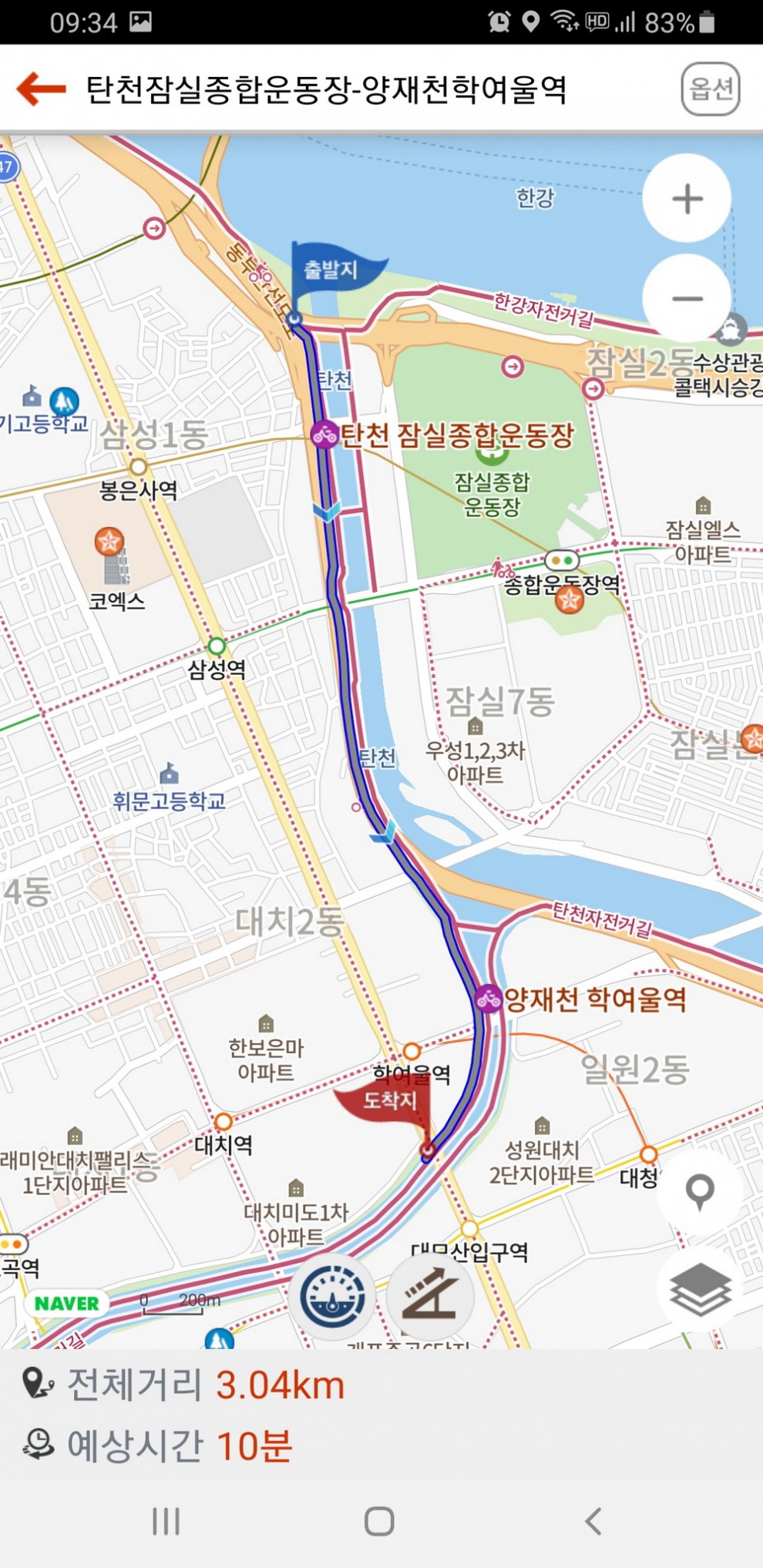
Task: Zoom in on the map
Action: pyautogui.click(x=687, y=199)
